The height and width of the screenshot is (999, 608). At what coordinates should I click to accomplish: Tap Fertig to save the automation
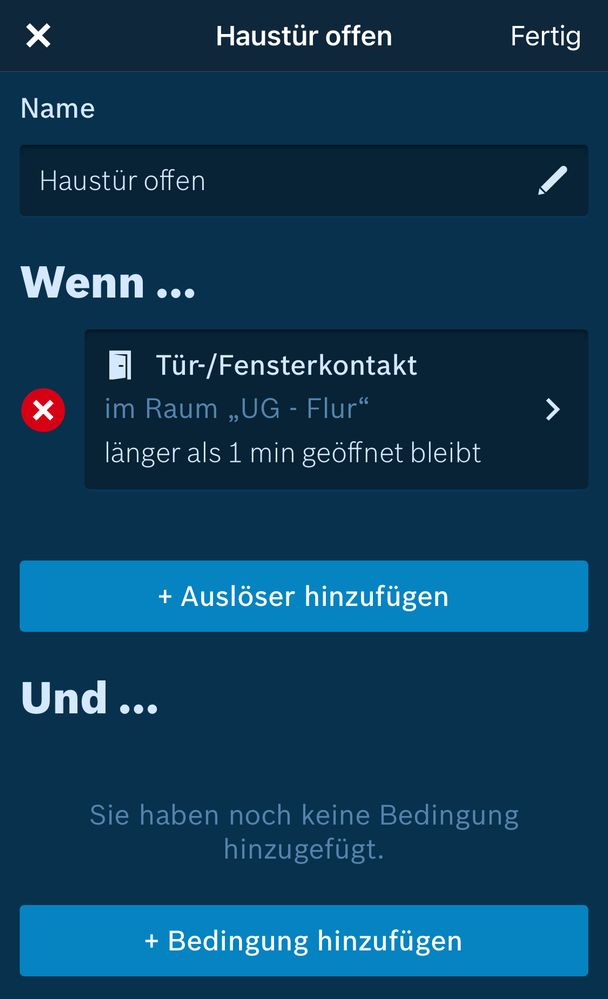[545, 36]
